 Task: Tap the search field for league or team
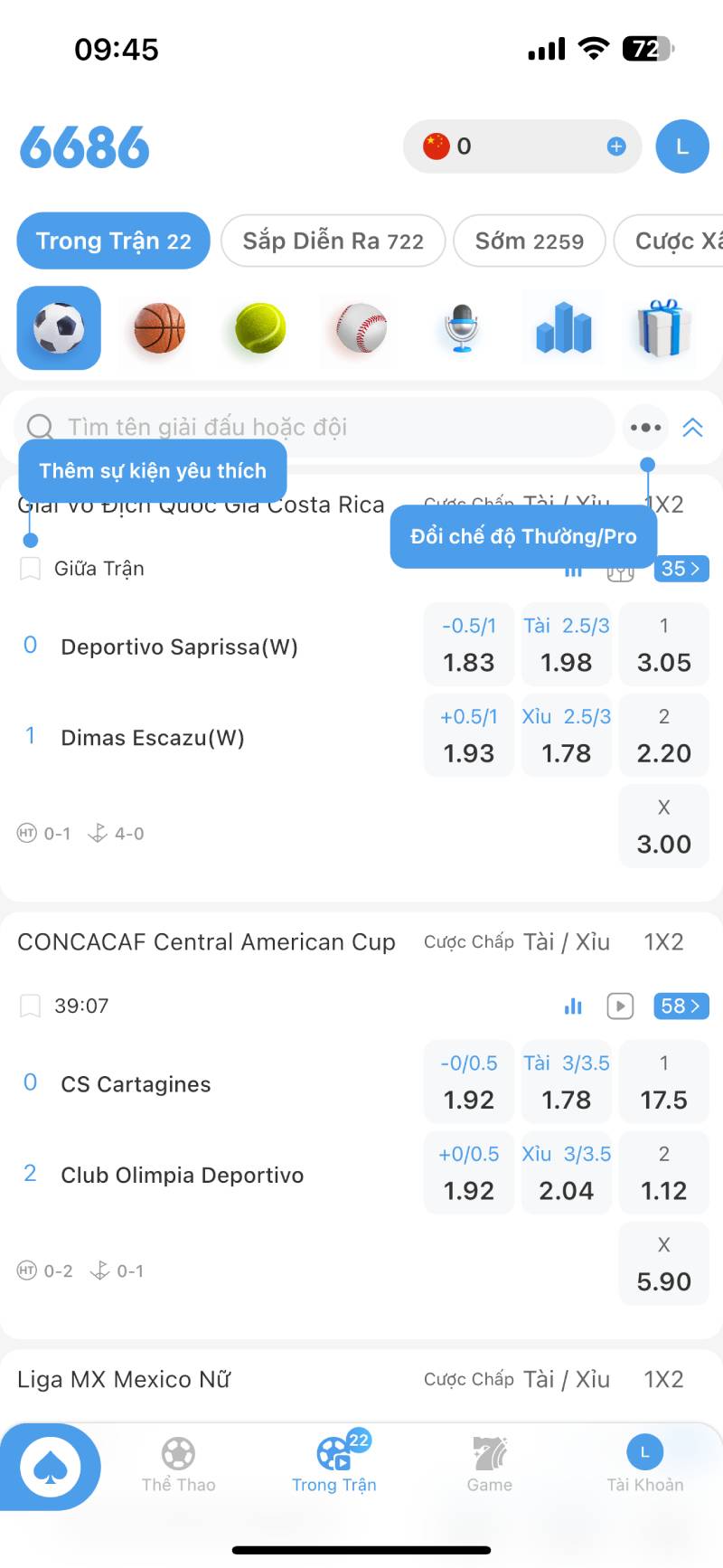(316, 427)
